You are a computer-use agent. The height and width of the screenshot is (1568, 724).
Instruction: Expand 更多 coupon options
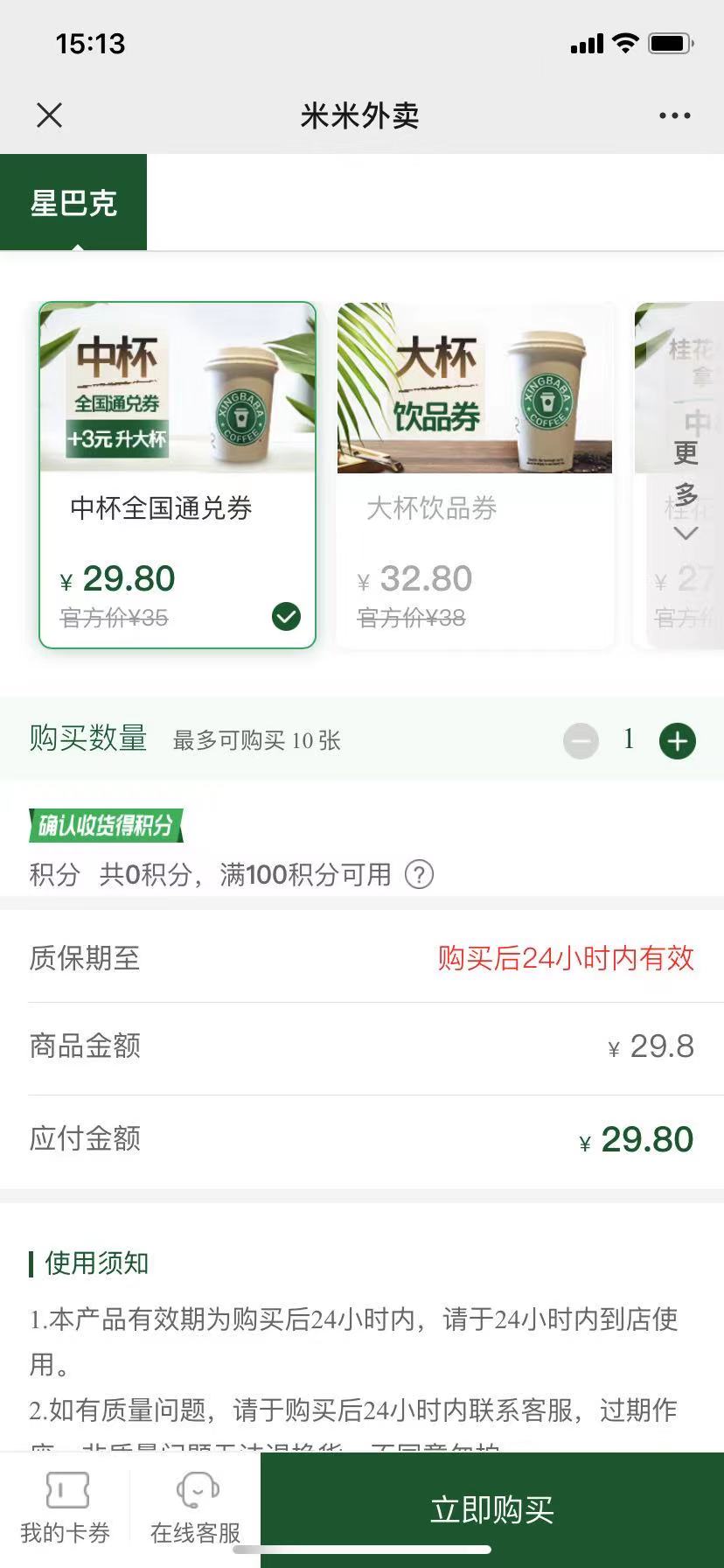click(686, 490)
